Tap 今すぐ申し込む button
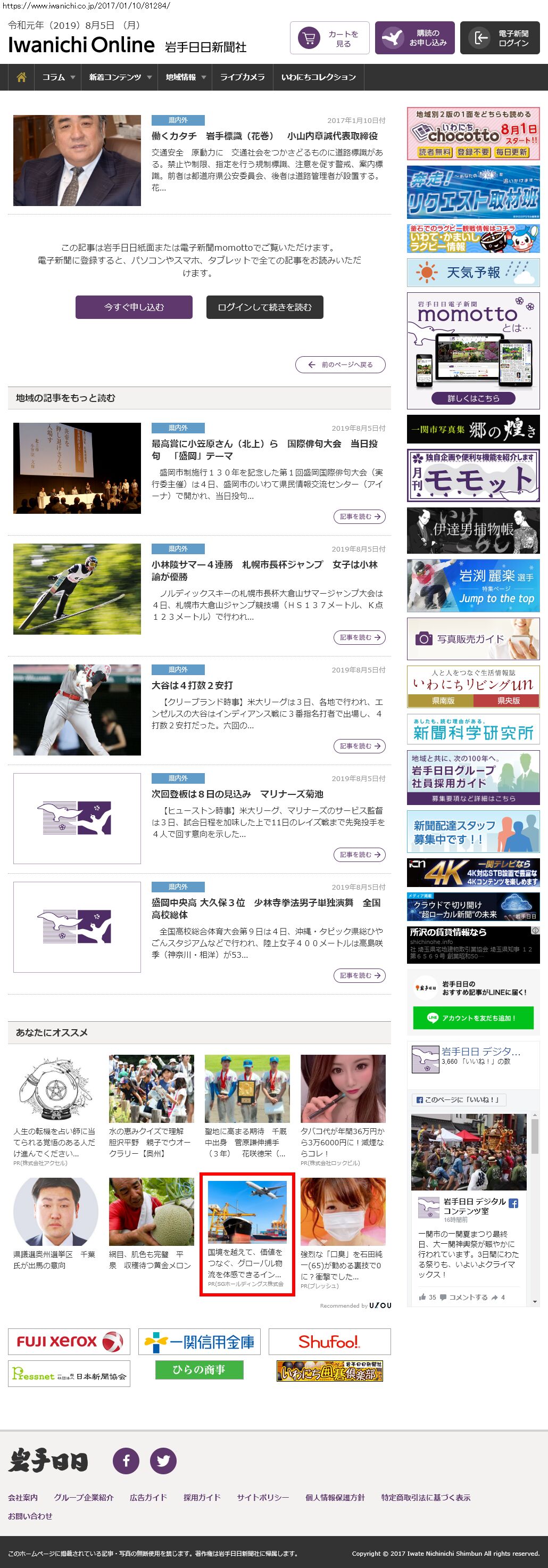 [134, 307]
